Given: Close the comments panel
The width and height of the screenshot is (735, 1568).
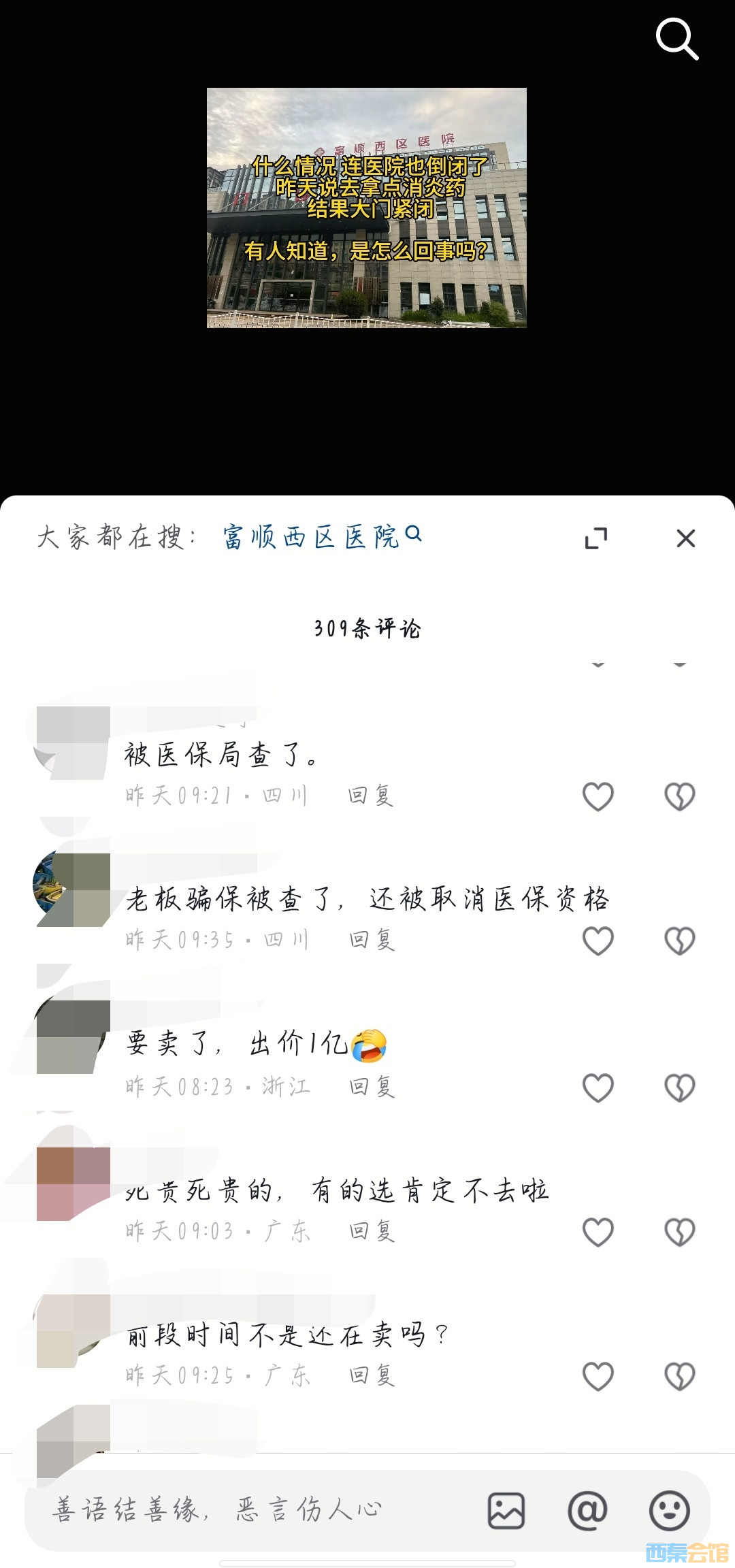Looking at the screenshot, I should [x=685, y=538].
